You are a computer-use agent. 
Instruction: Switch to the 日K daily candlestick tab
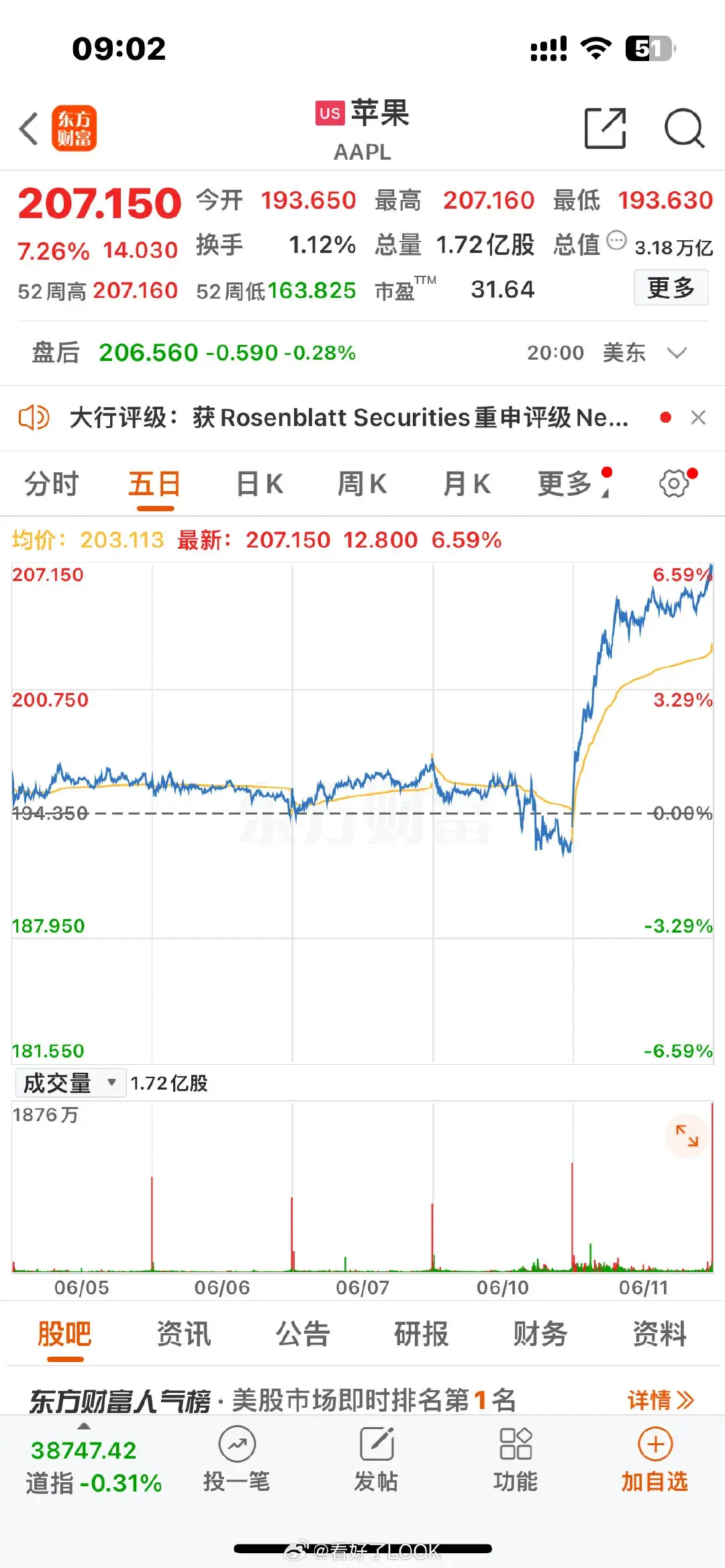coord(259,482)
